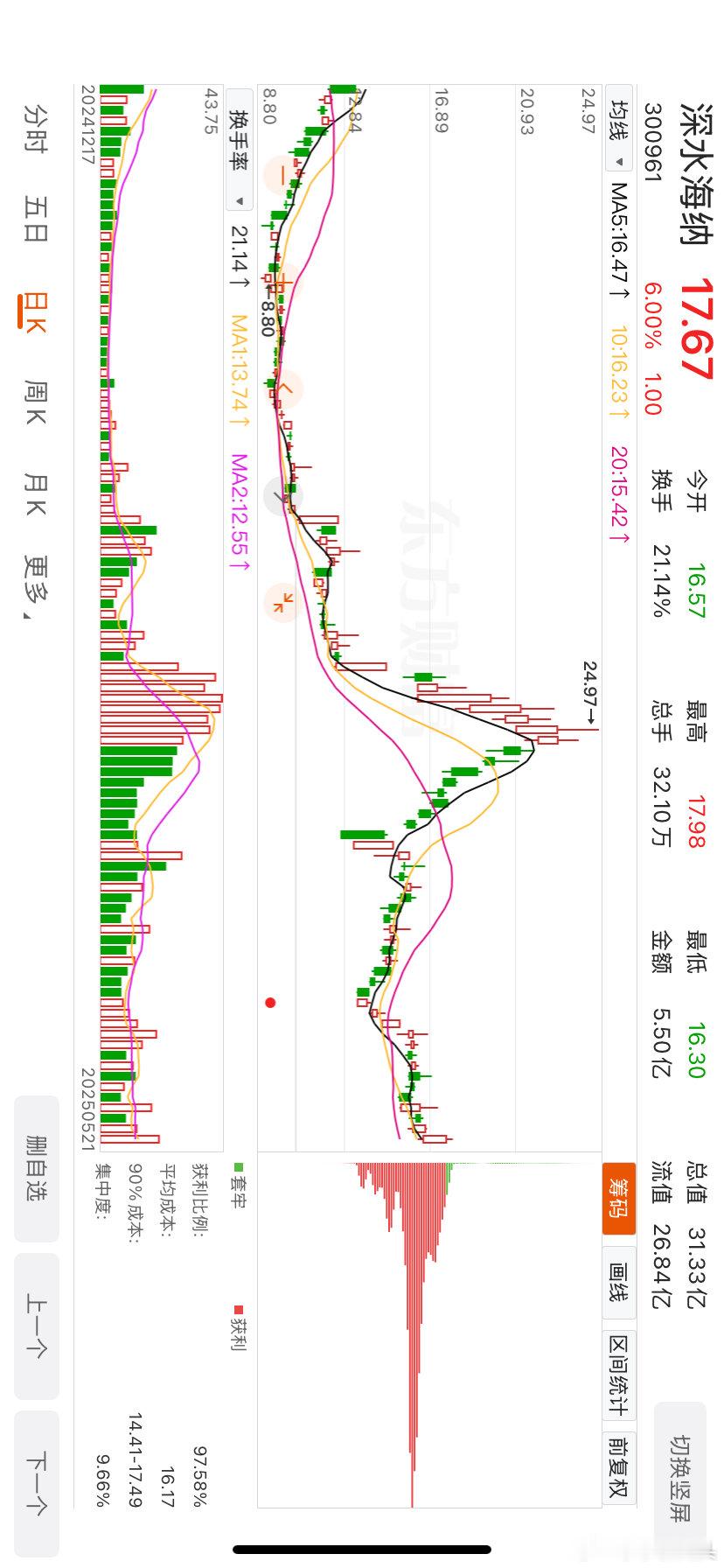Viewport: 724px width, 1568px height.
Task: Go to next stock with 下一个
Action: (x=37, y=1483)
